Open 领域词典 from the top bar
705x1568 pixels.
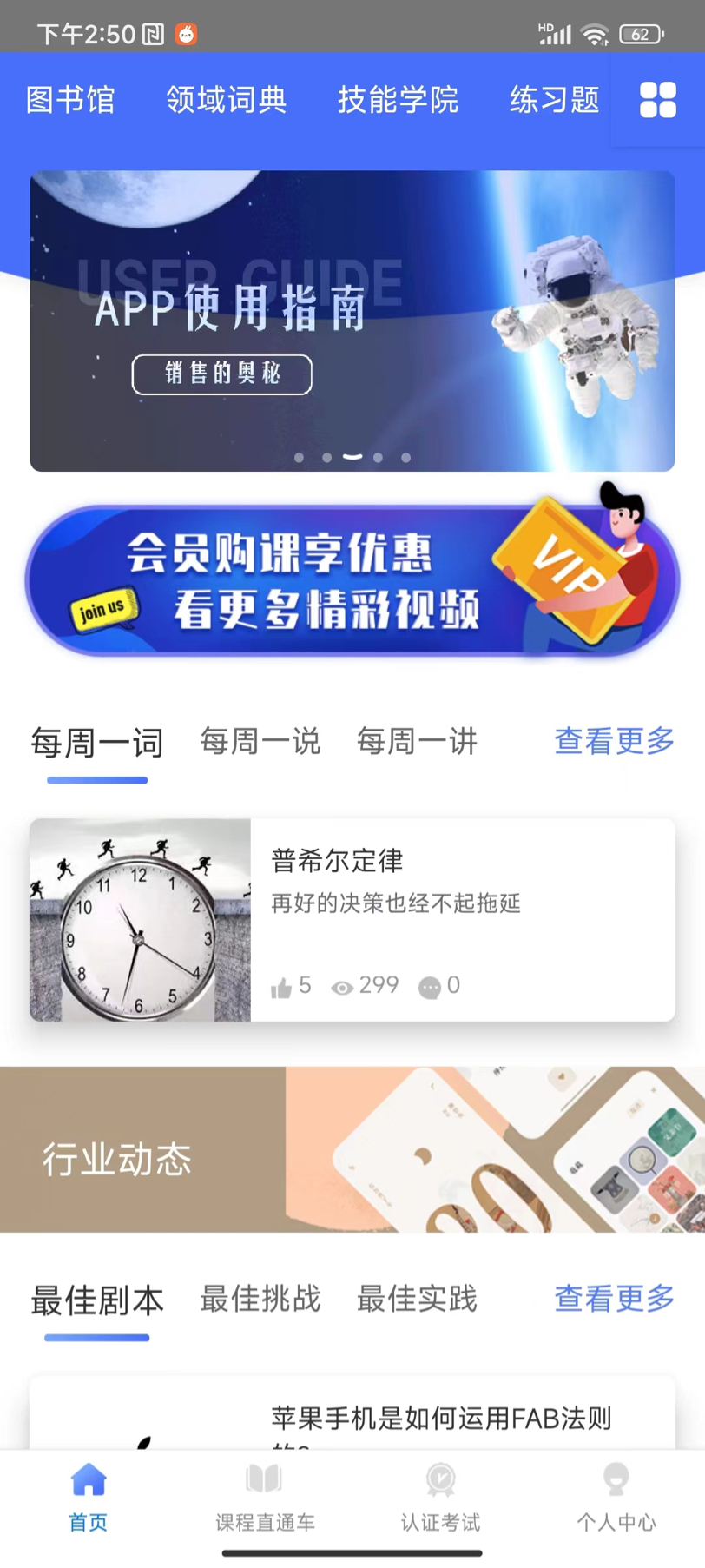coord(226,100)
